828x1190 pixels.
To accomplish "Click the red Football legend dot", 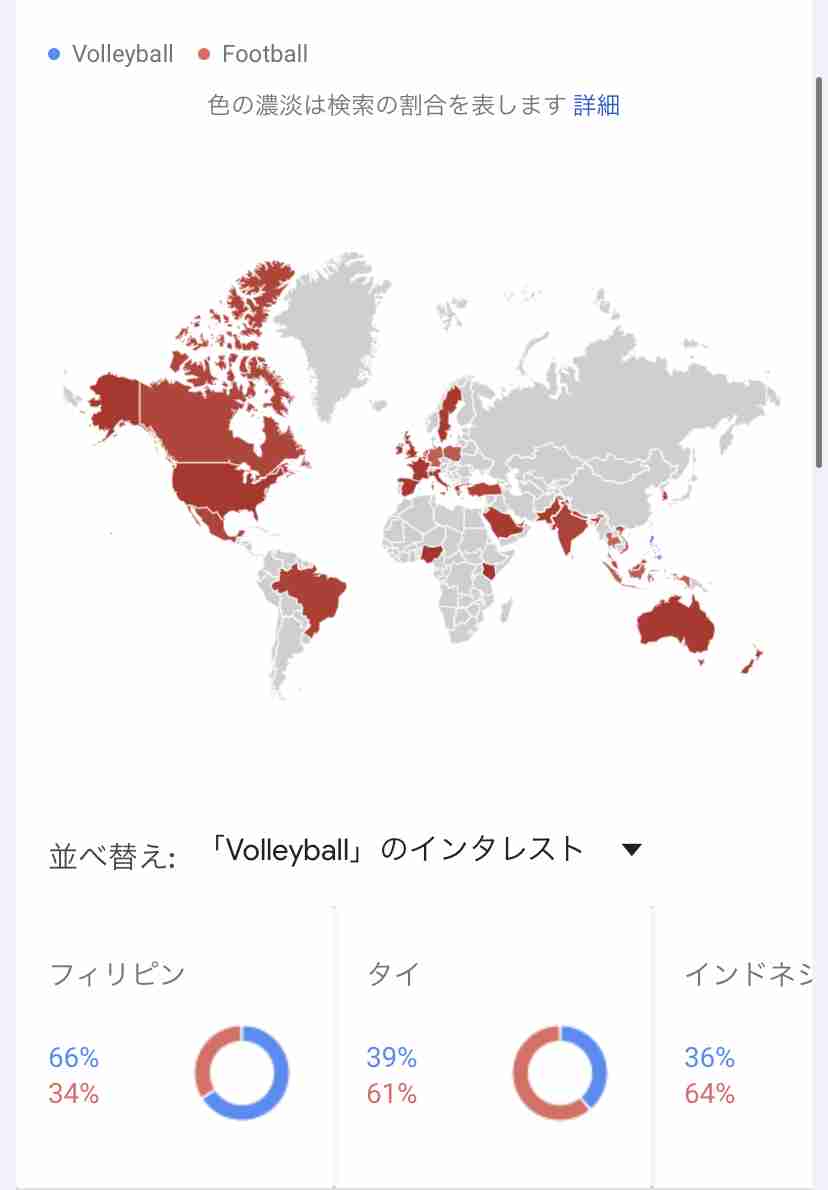I will (207, 54).
